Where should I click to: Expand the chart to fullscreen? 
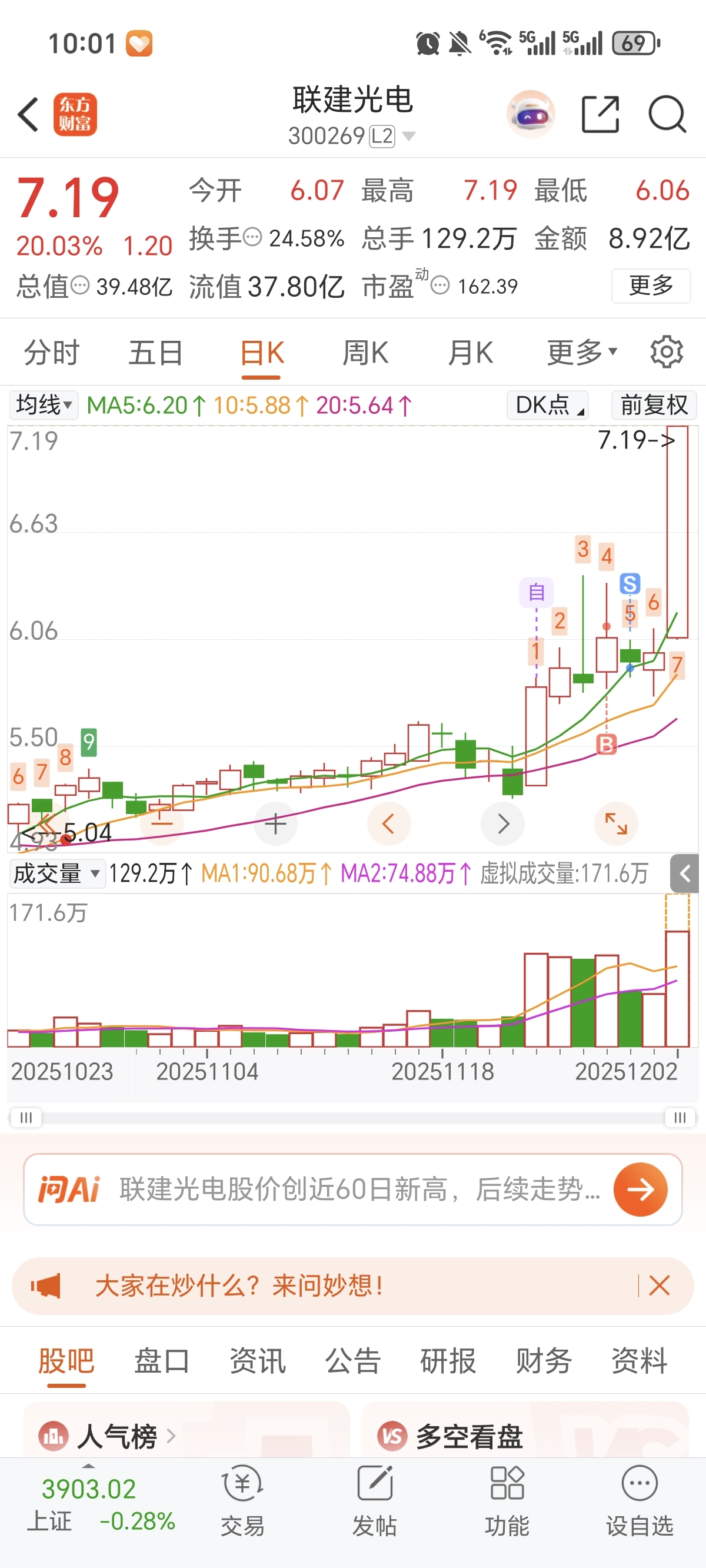pos(616,823)
